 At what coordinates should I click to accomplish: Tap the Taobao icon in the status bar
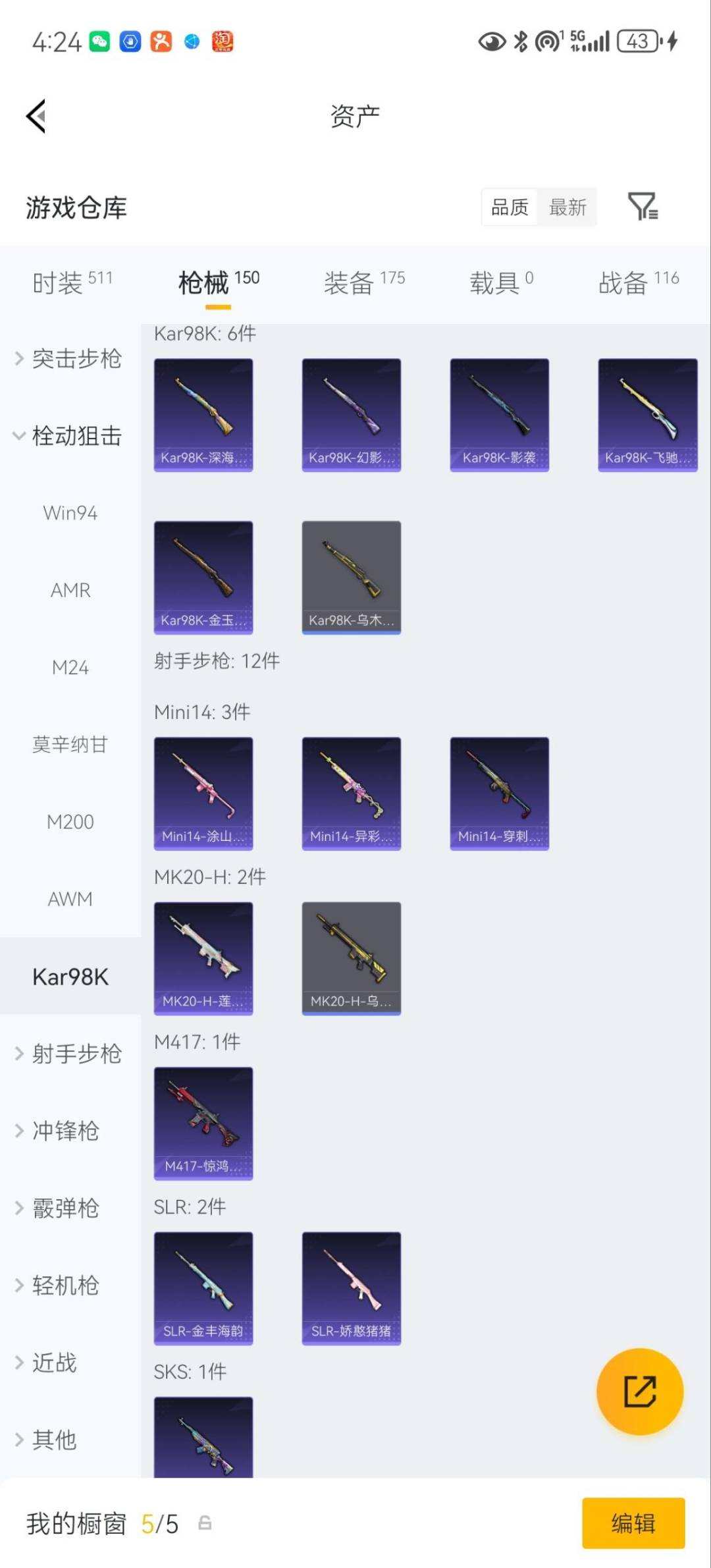click(x=222, y=41)
